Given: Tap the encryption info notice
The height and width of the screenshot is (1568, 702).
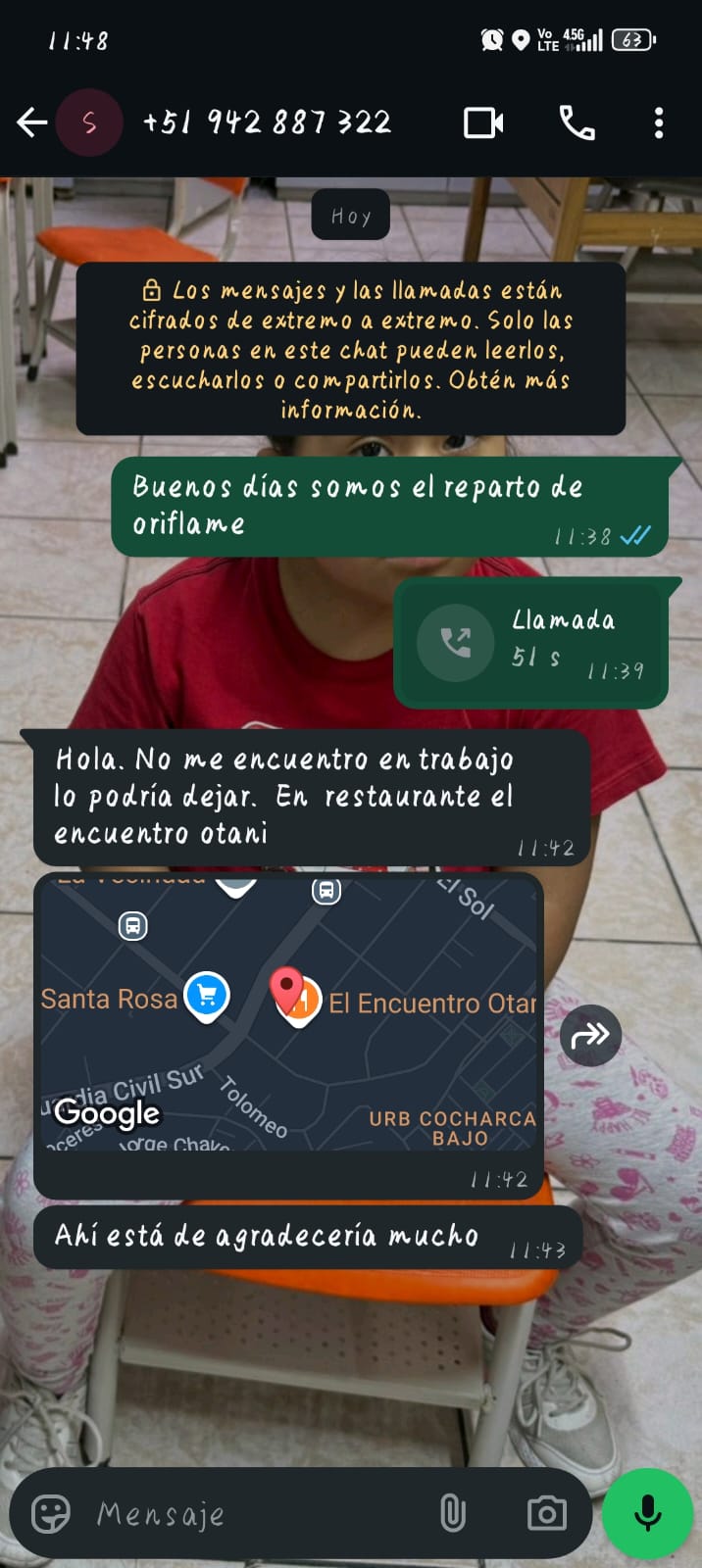Looking at the screenshot, I should click(350, 349).
